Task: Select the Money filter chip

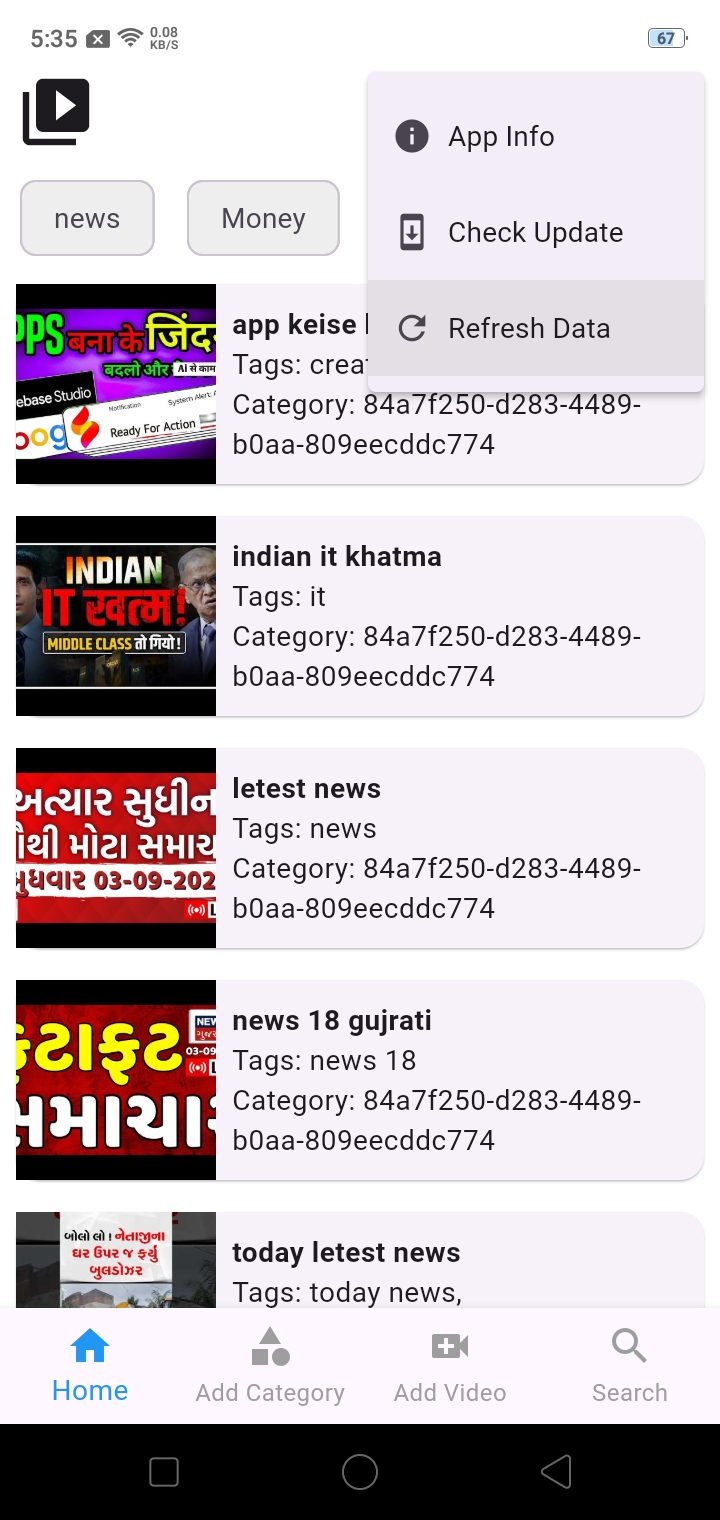Action: 263,218
